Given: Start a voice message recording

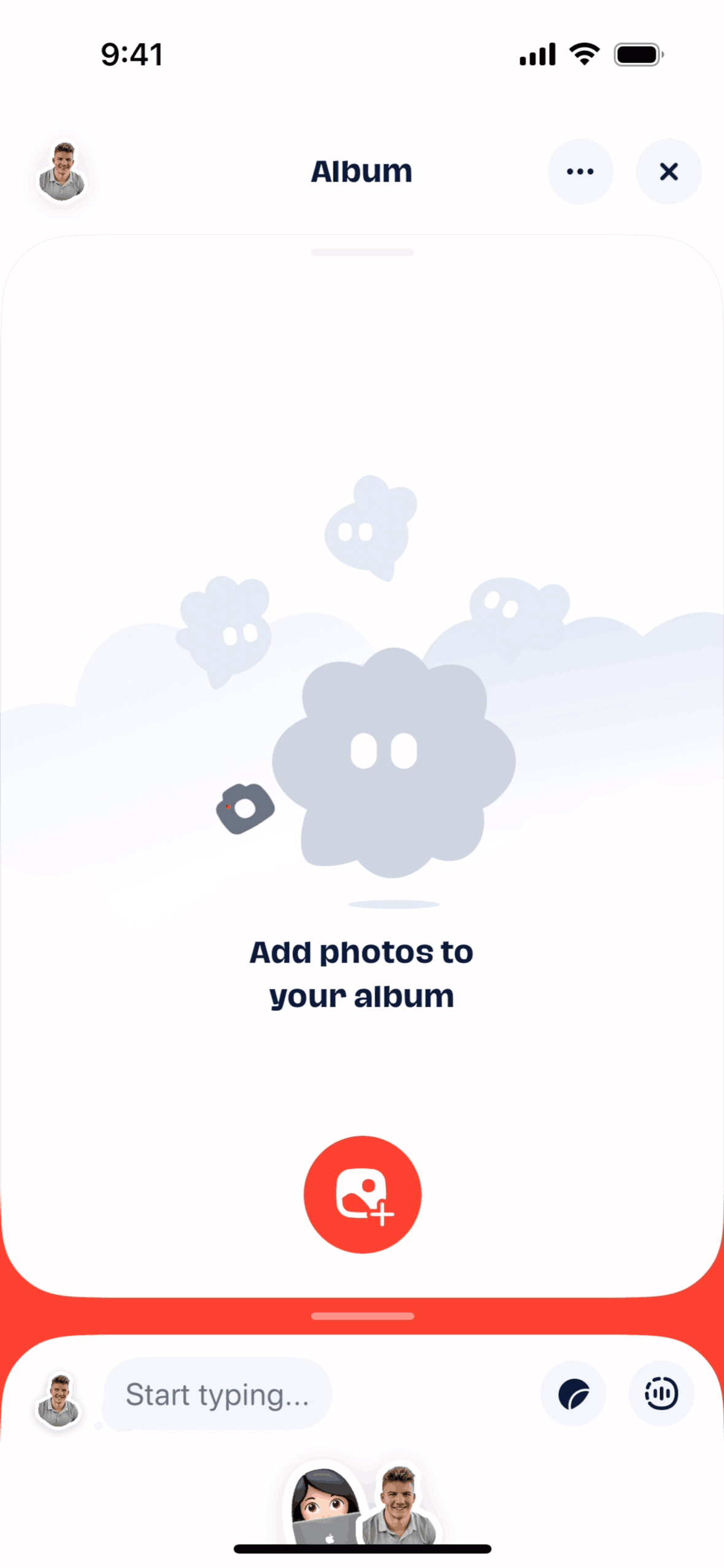Looking at the screenshot, I should [661, 1394].
